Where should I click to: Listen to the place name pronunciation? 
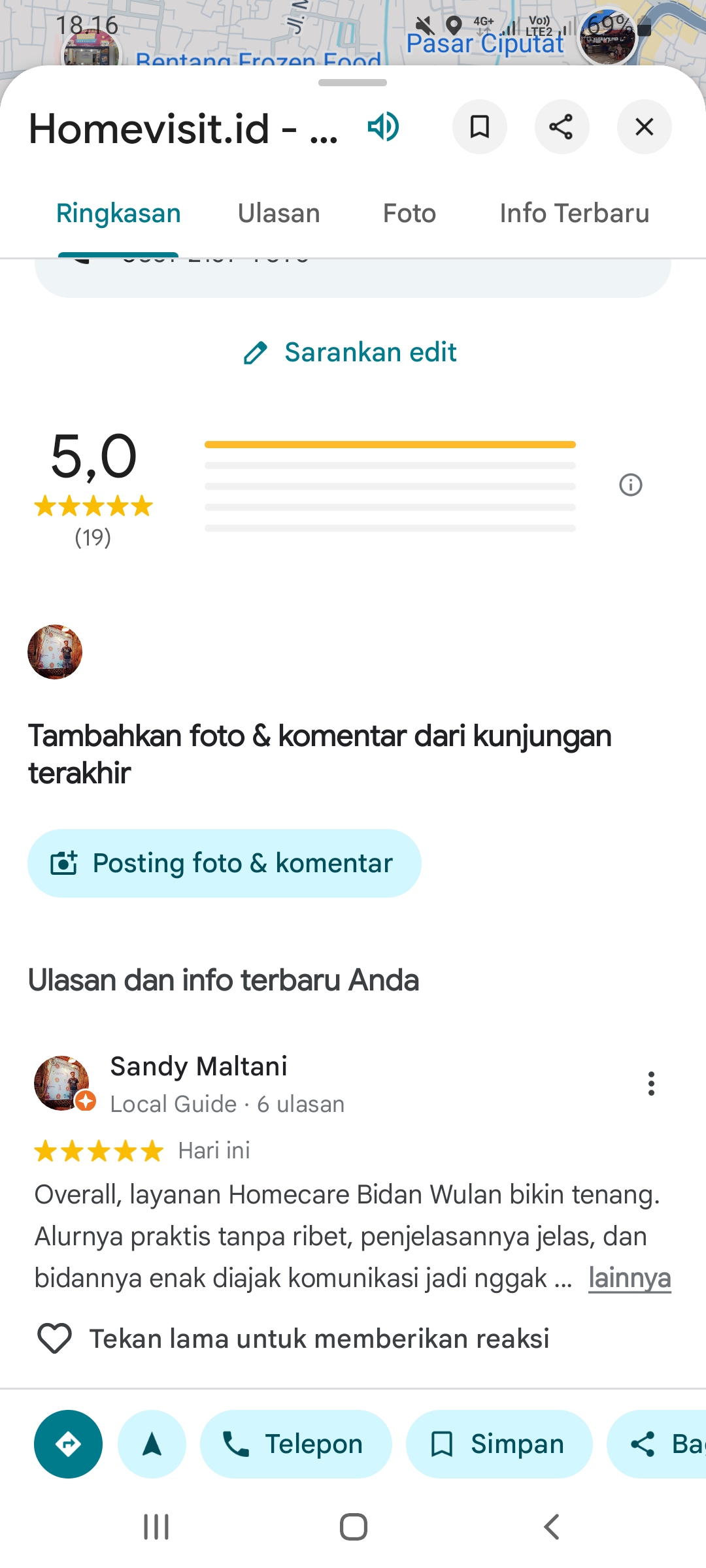tap(383, 127)
